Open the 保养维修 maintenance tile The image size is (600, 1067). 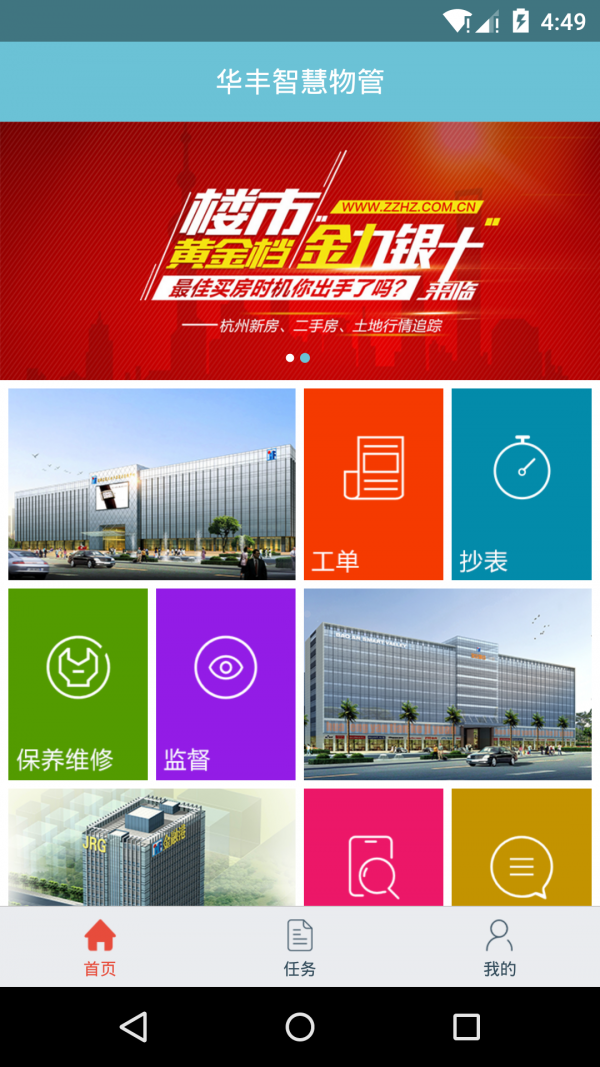(78, 684)
